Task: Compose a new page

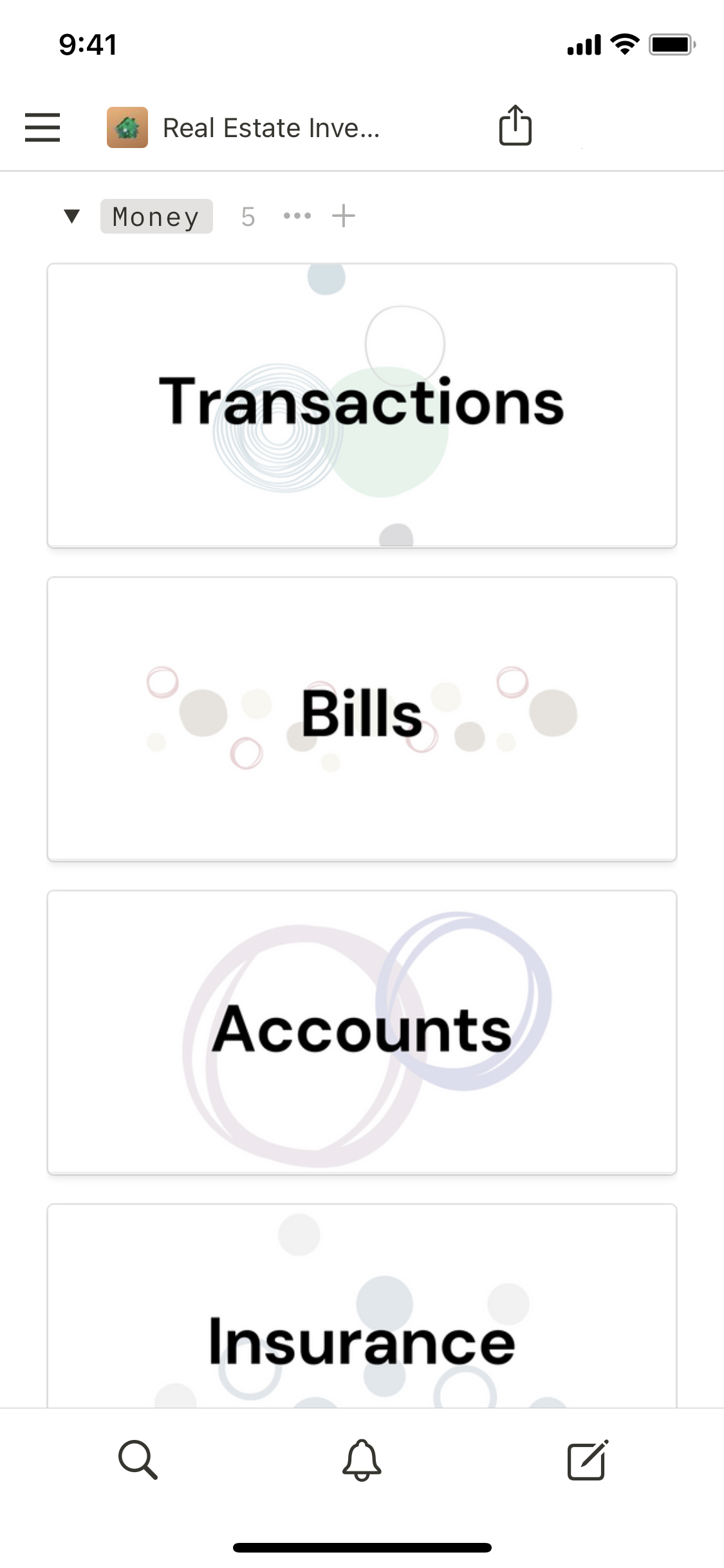Action: point(587,1460)
